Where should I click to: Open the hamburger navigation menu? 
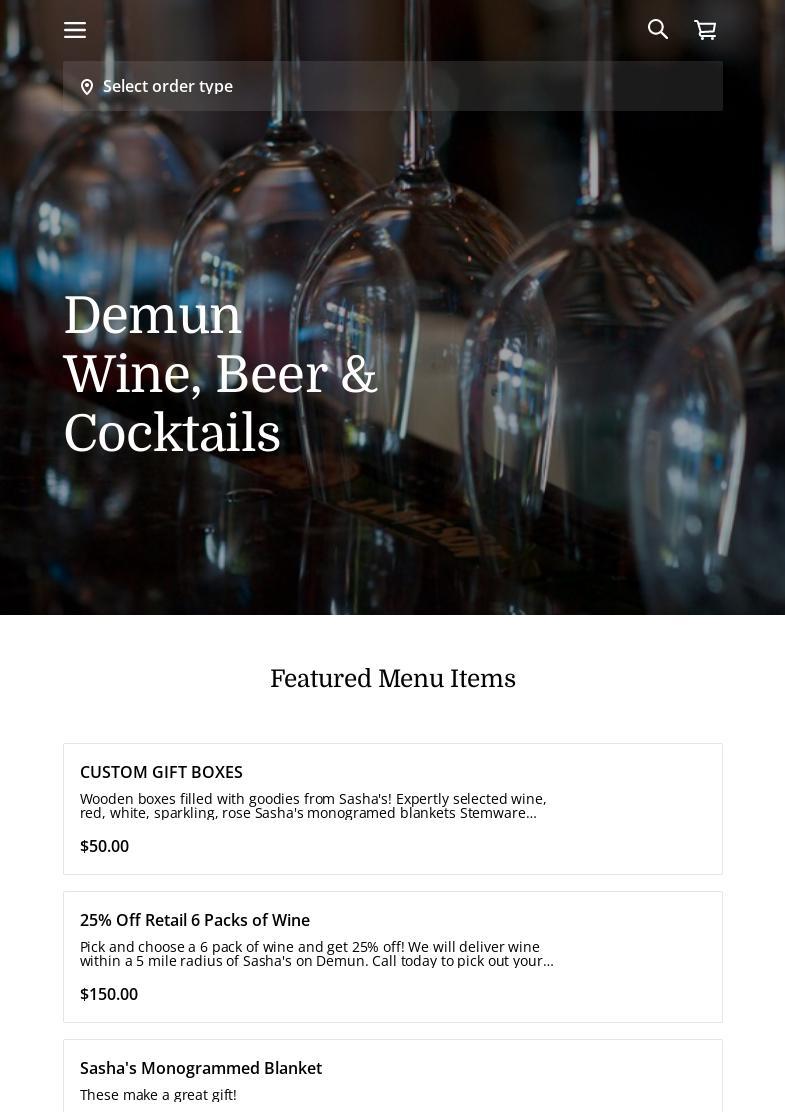pyautogui.click(x=75, y=30)
